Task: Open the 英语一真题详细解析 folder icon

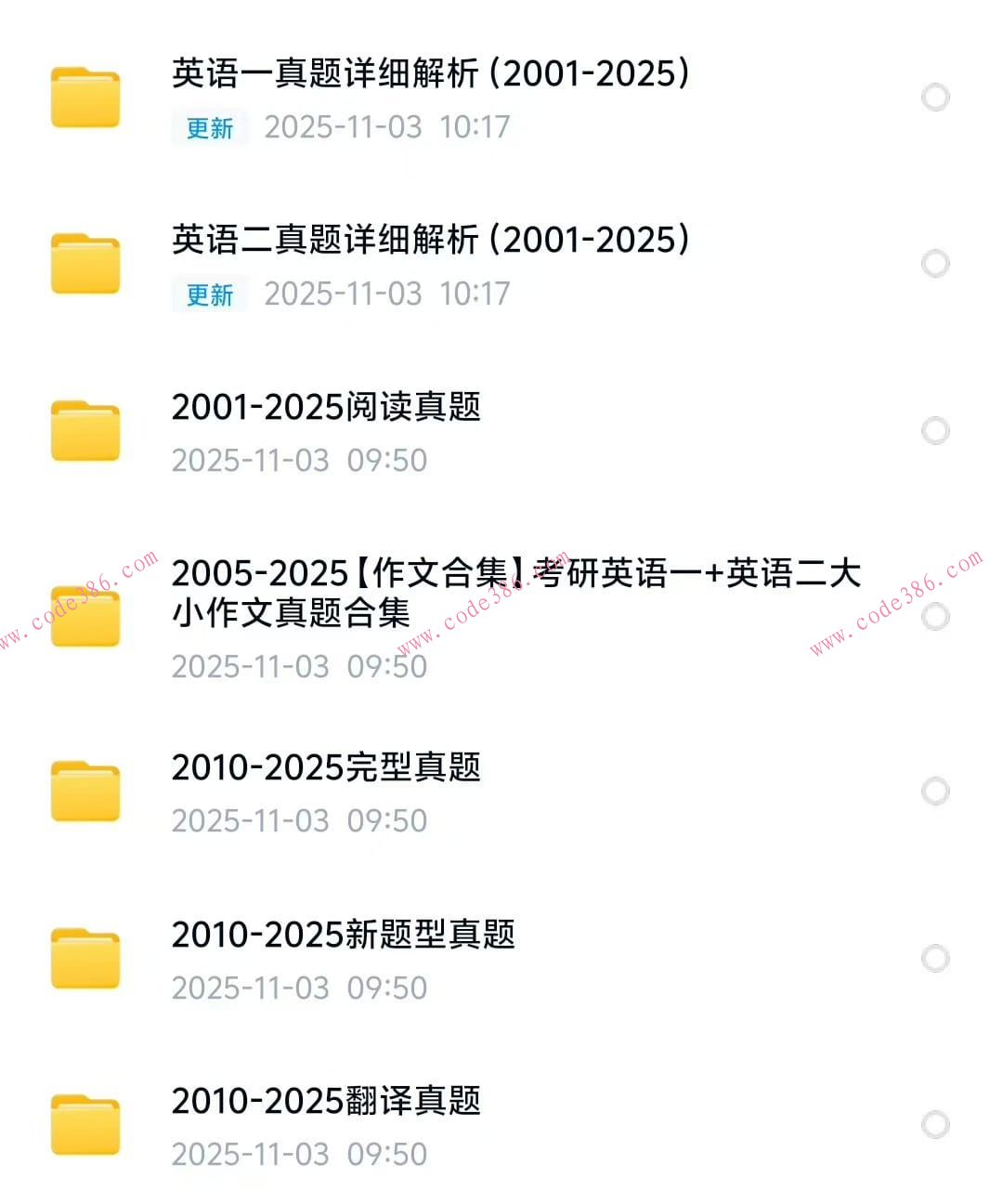Action: (85, 96)
